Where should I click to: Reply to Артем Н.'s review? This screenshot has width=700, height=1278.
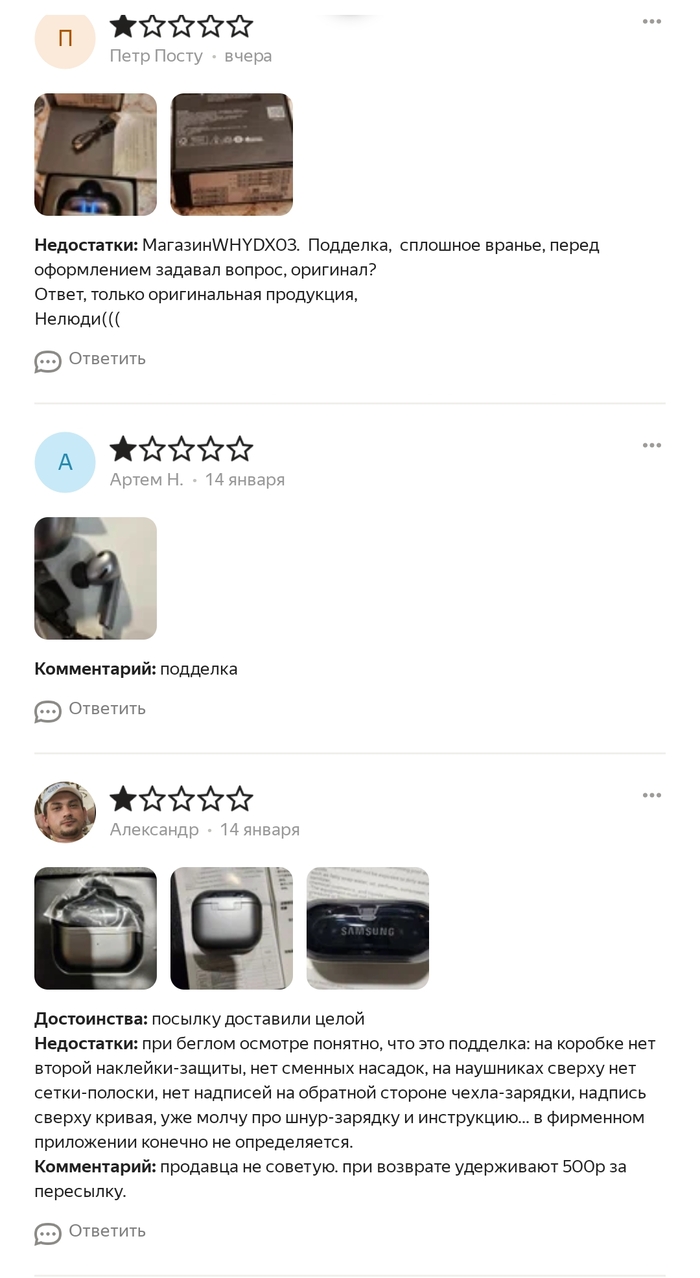[x=91, y=710]
